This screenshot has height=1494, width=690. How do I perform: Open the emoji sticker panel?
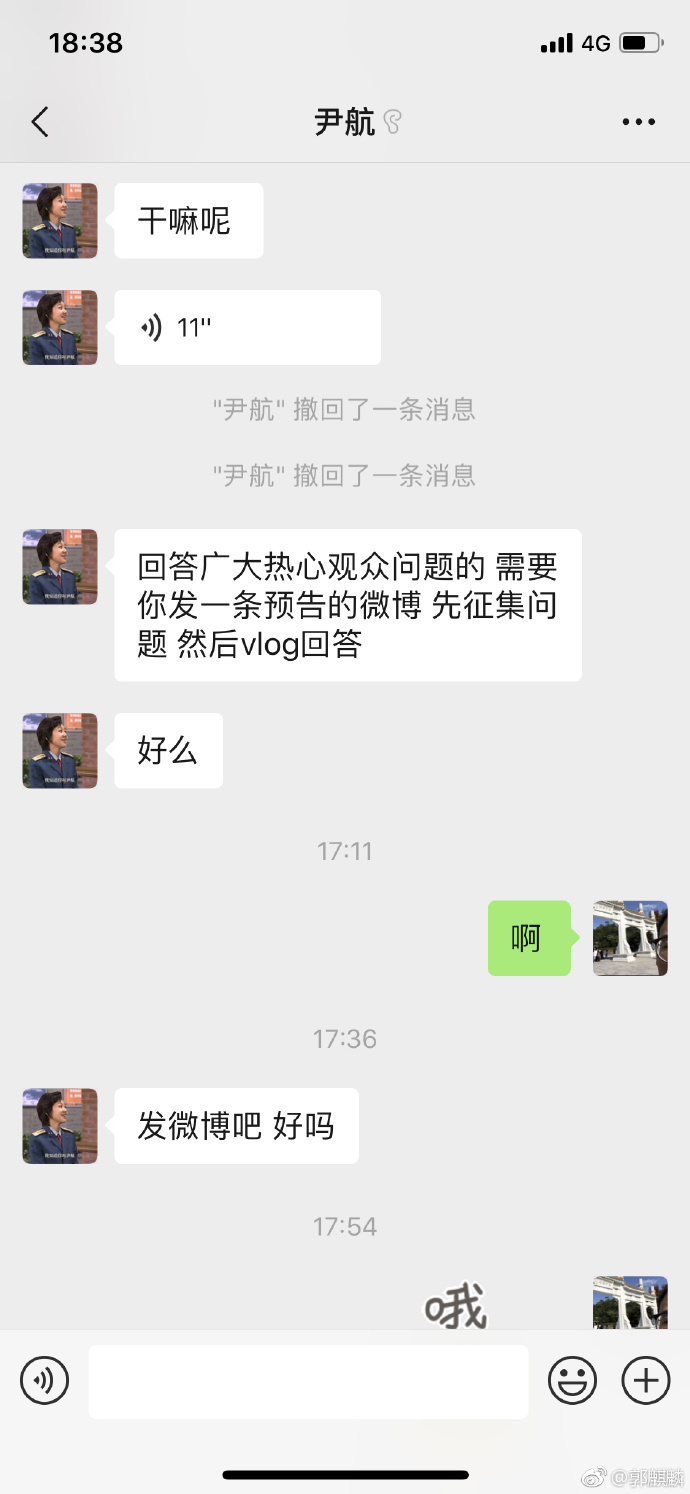coord(572,1381)
